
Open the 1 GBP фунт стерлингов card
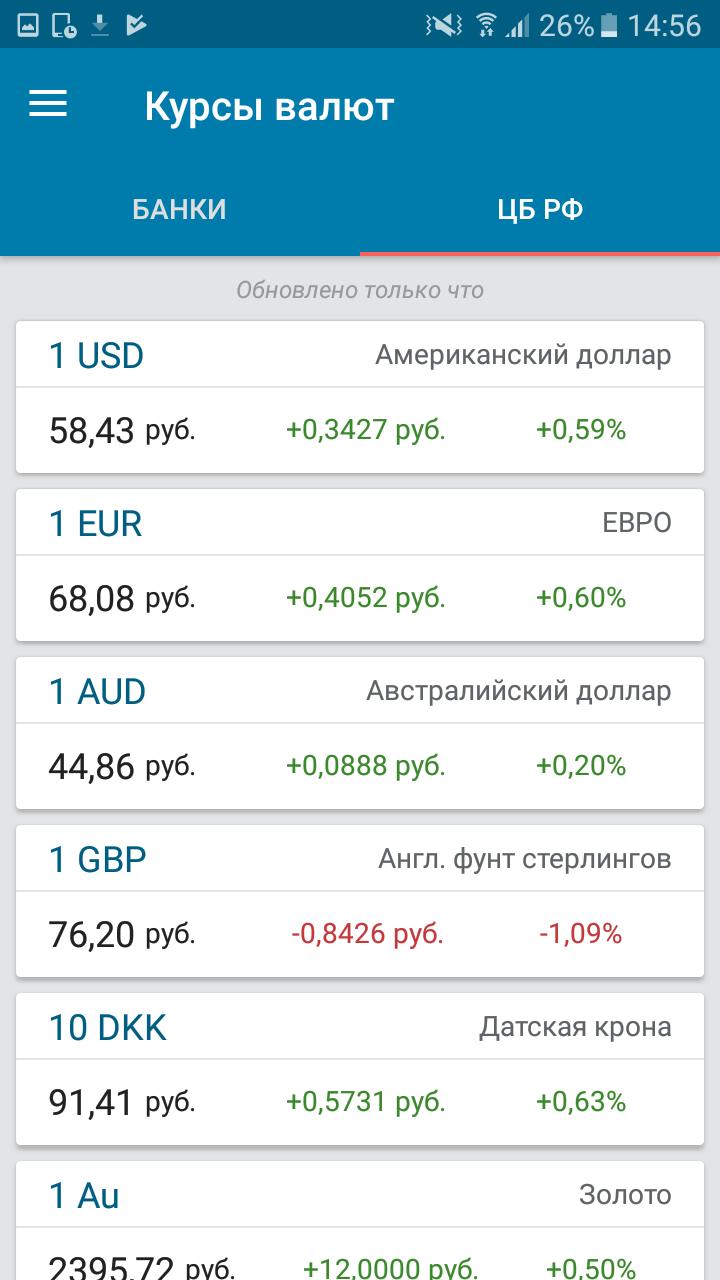360,901
